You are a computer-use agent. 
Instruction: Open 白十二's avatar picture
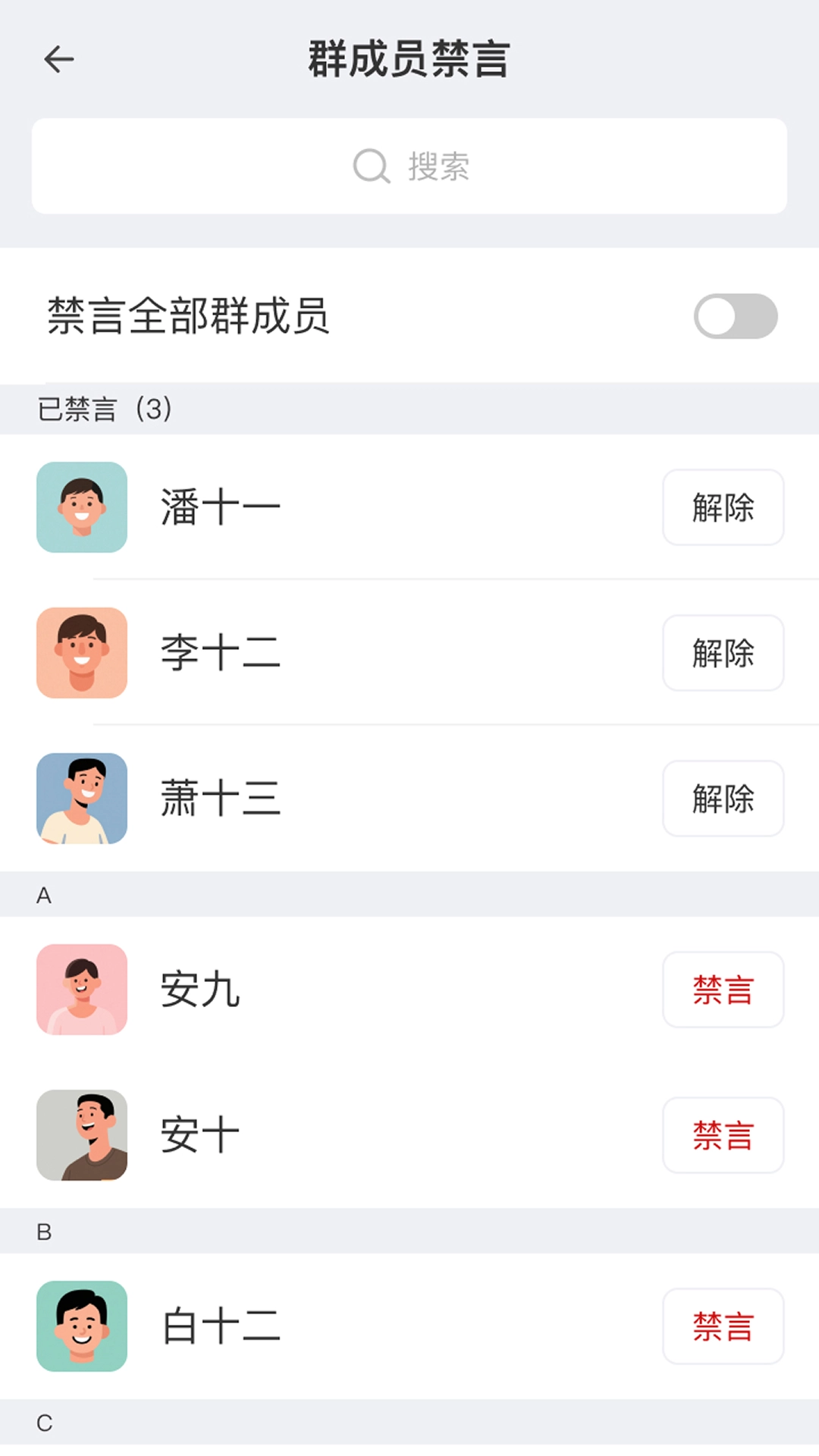pyautogui.click(x=82, y=1328)
